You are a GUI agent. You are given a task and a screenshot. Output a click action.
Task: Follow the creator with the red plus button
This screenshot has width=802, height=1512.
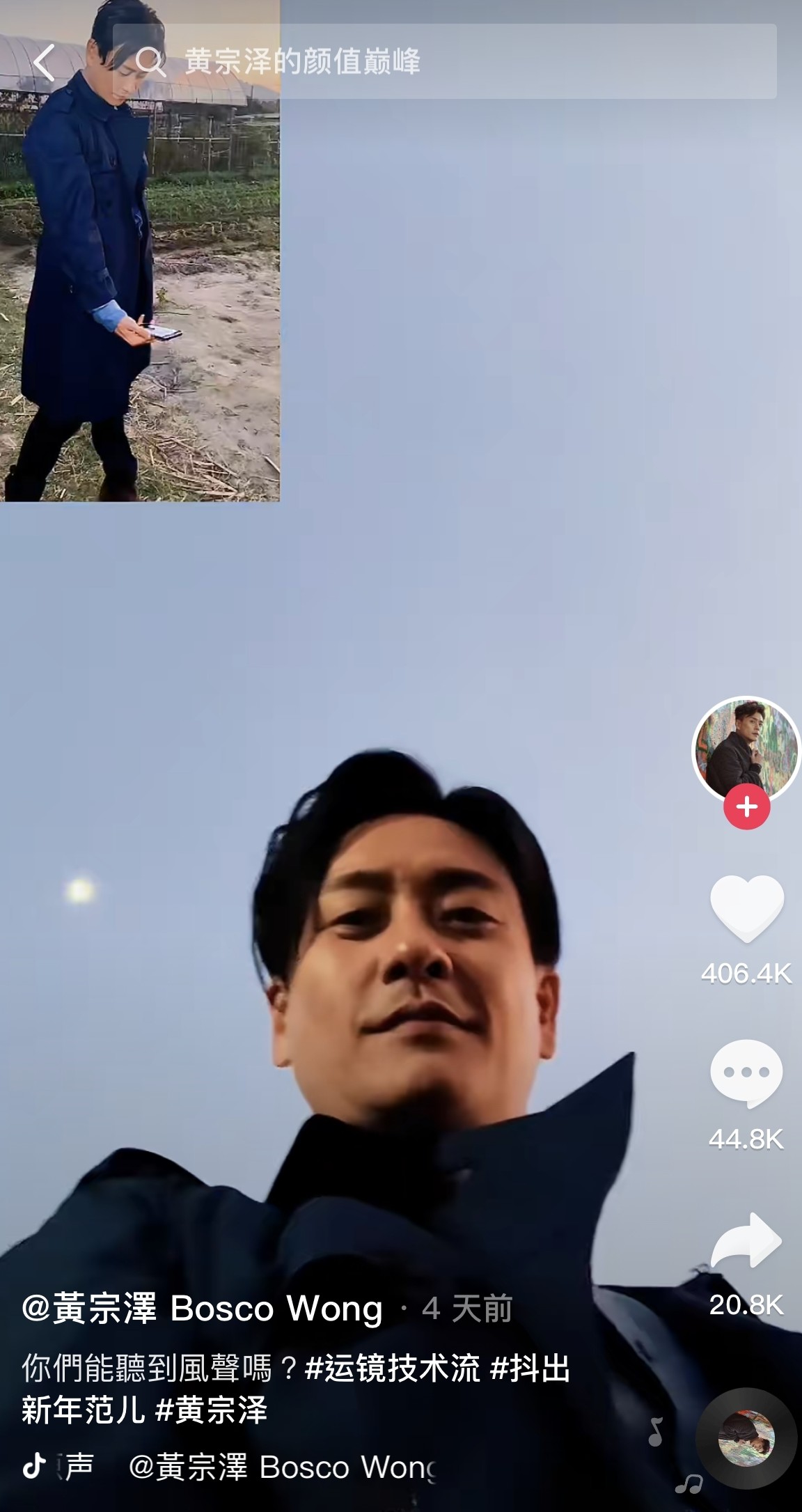tap(746, 807)
